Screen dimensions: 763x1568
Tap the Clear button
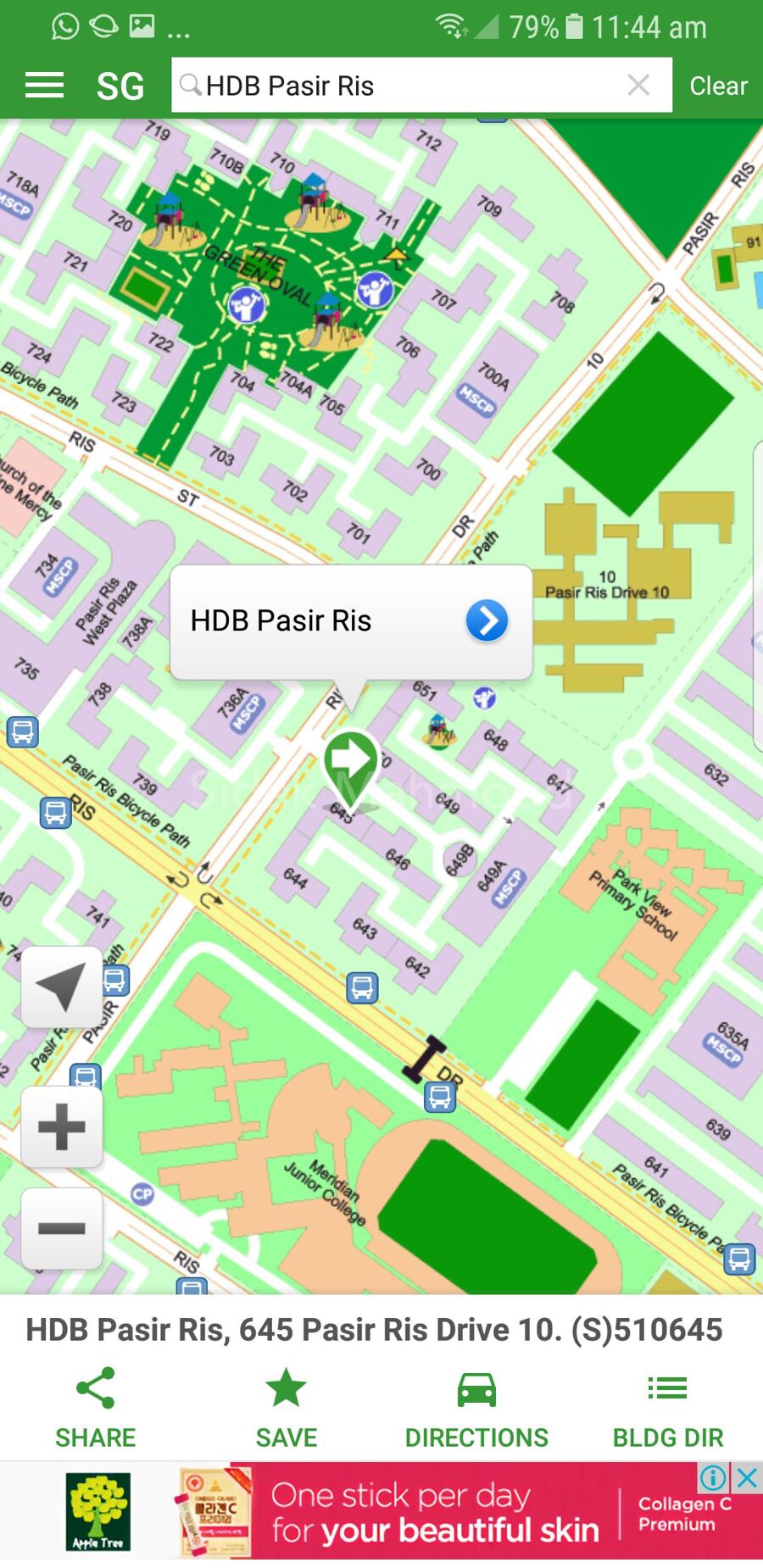[718, 86]
